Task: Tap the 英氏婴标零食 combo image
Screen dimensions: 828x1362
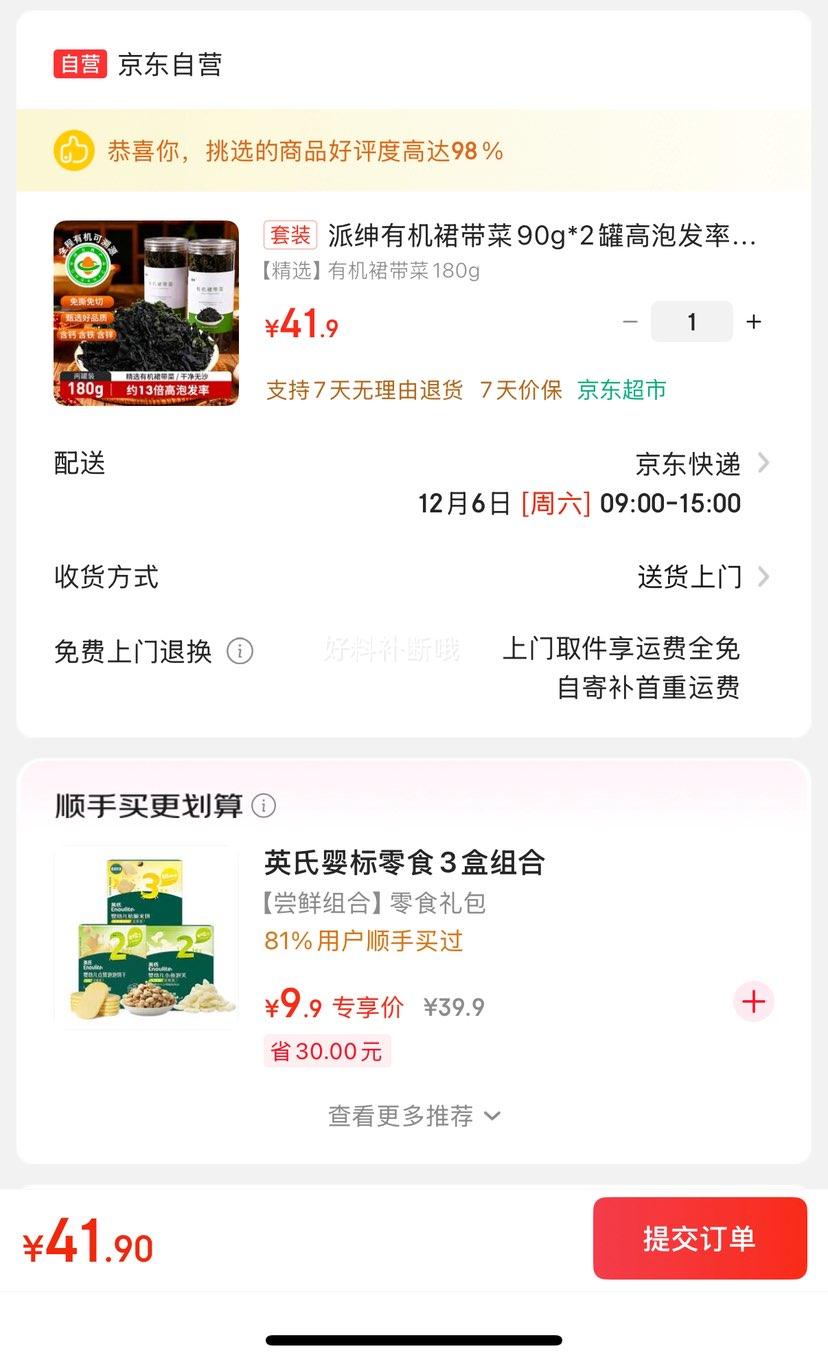Action: click(145, 938)
